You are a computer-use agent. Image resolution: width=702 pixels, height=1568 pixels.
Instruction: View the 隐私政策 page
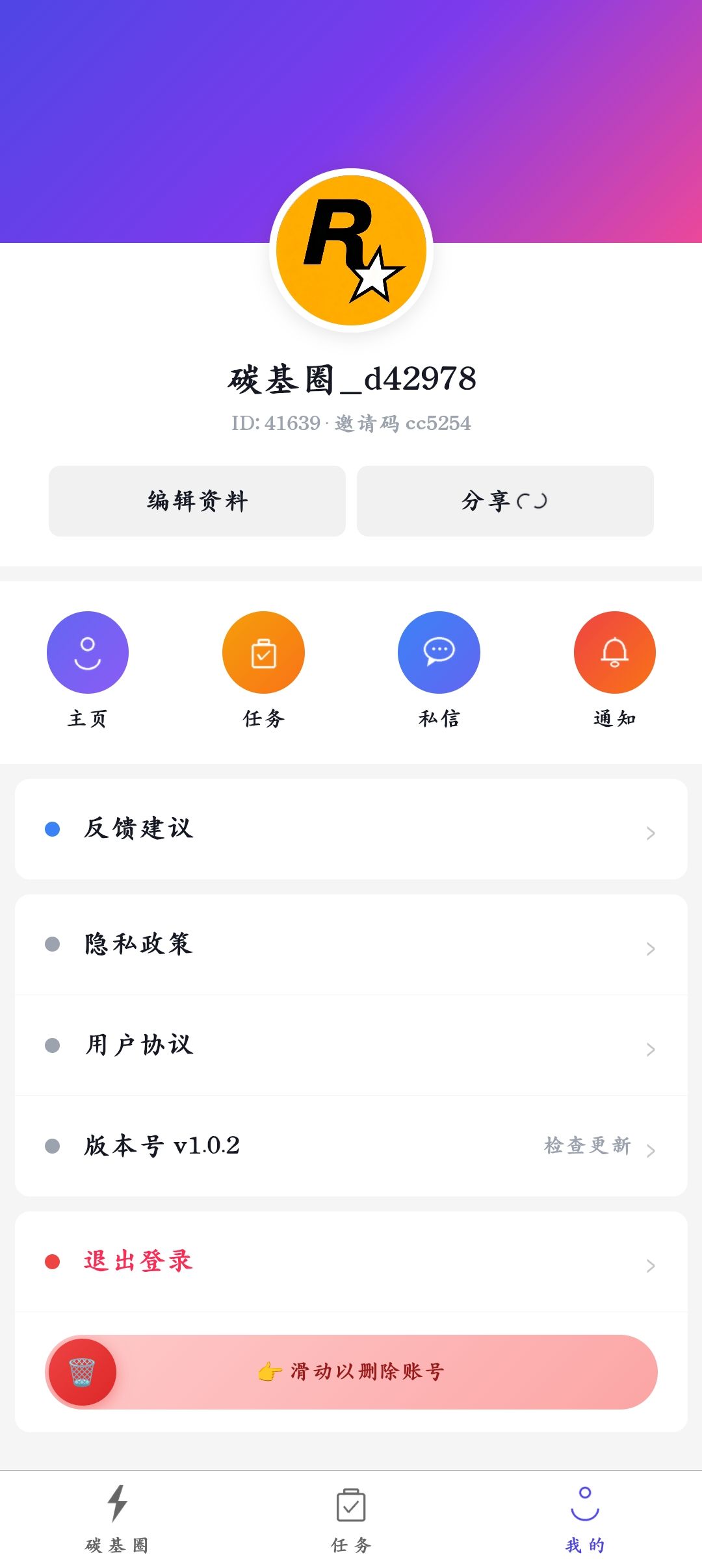pyautogui.click(x=351, y=944)
